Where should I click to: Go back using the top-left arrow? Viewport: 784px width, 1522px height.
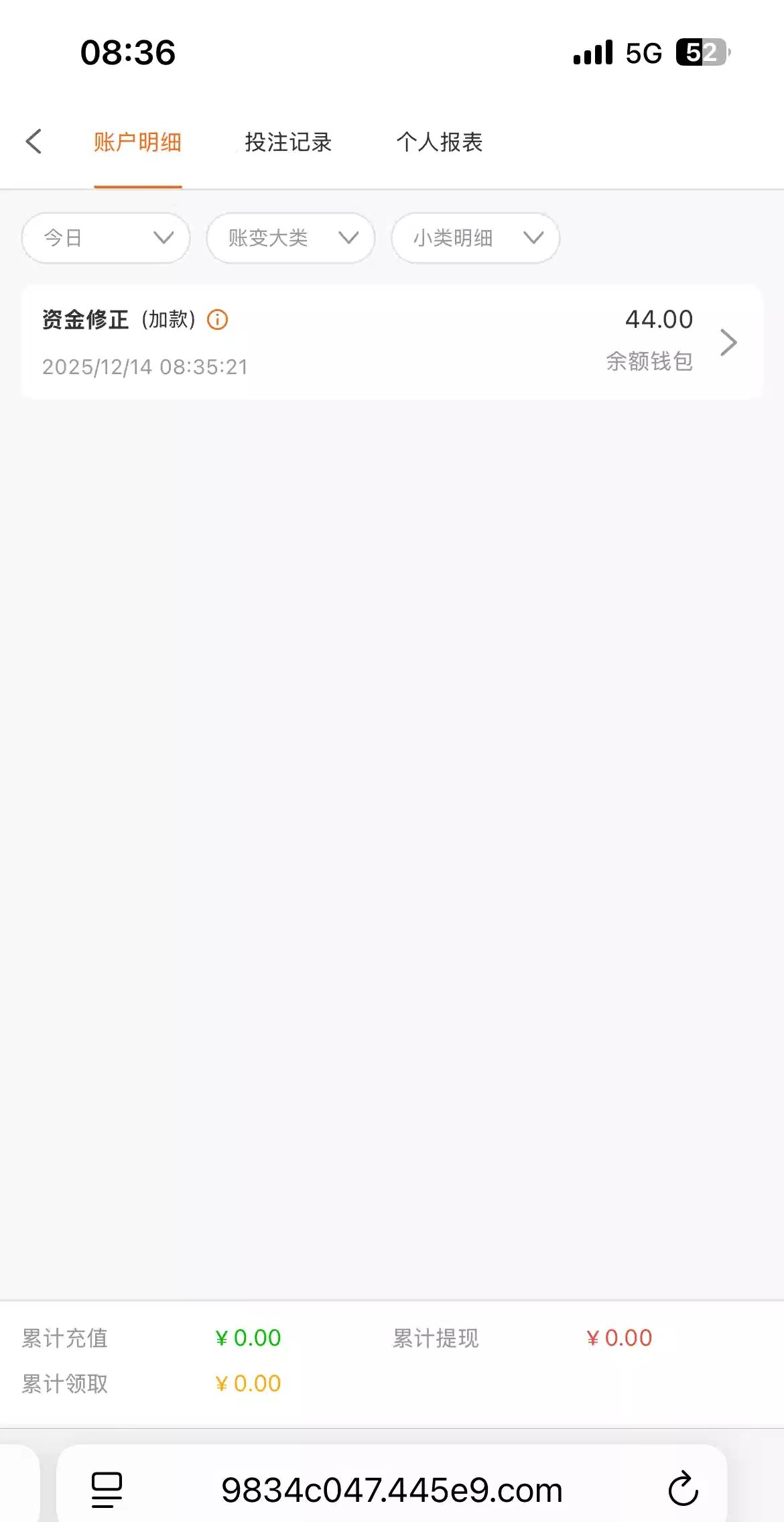(34, 141)
